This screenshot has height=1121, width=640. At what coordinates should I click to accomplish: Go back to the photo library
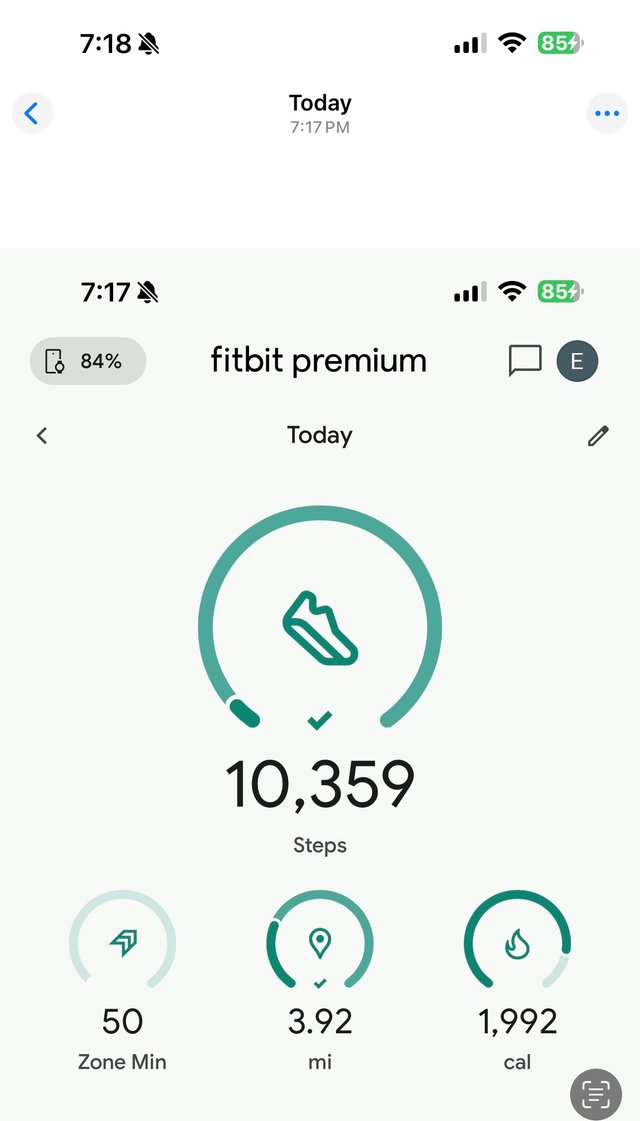[32, 113]
